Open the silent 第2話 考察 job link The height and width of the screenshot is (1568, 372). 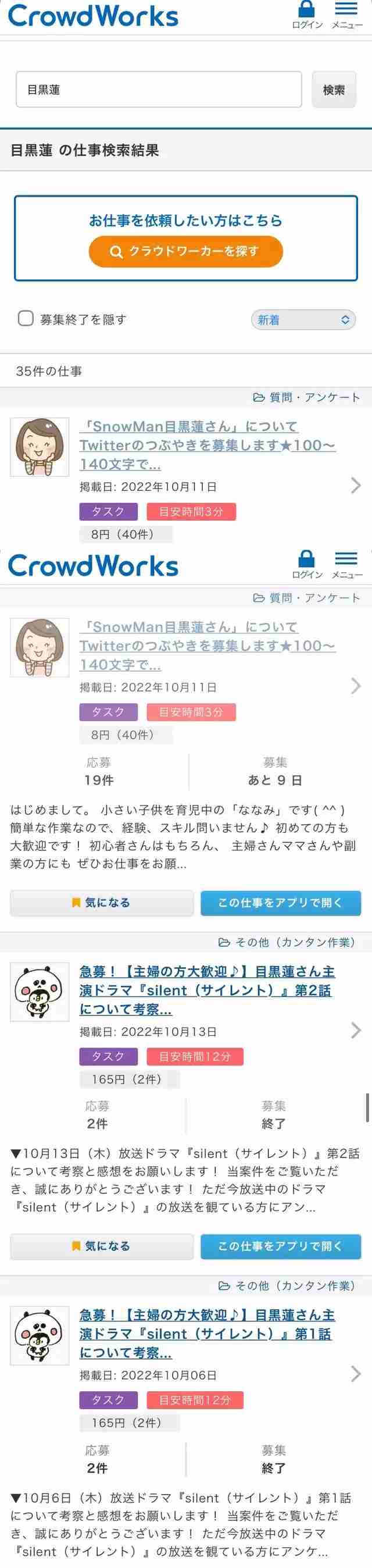click(207, 990)
